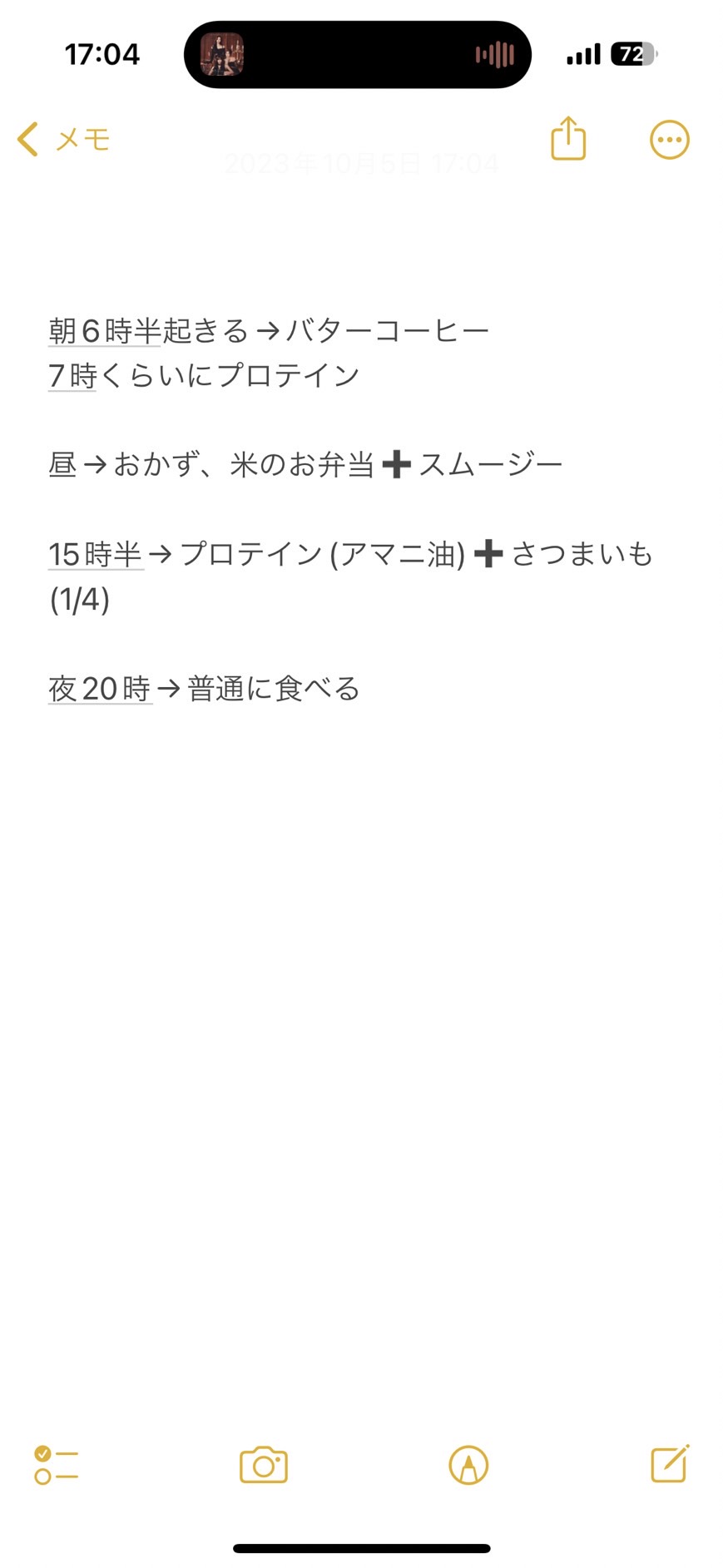Open the markup drawing tool
Viewport: 723px width, 1568px height.
click(468, 1464)
